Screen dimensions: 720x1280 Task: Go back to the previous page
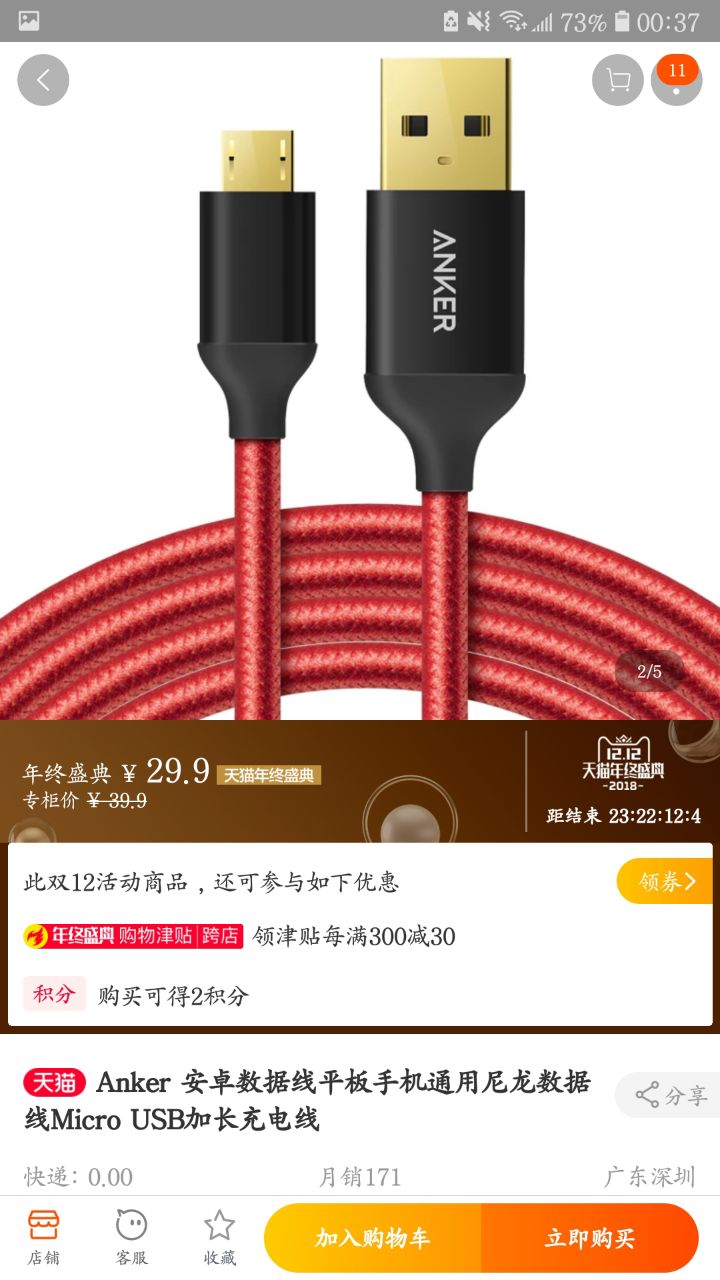pyautogui.click(x=43, y=80)
